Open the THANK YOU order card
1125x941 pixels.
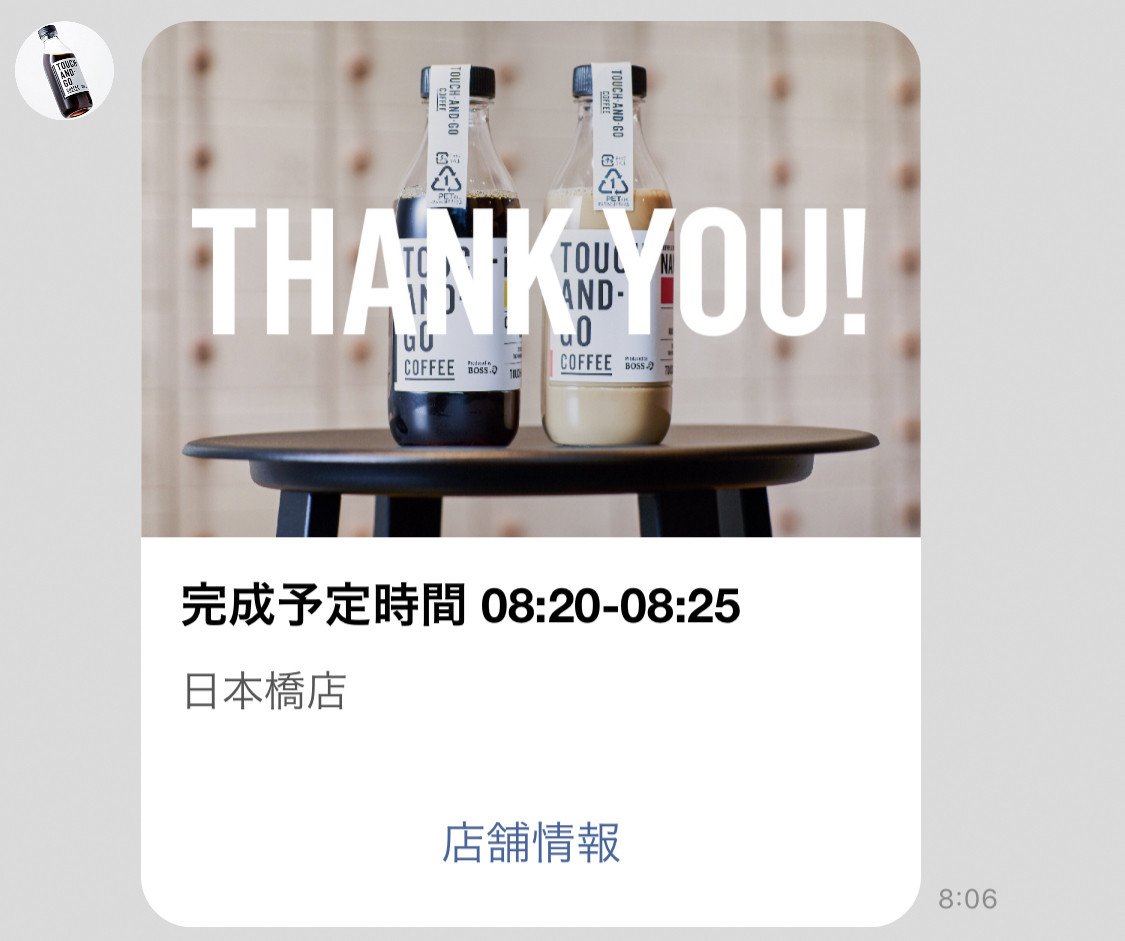pyautogui.click(x=530, y=280)
